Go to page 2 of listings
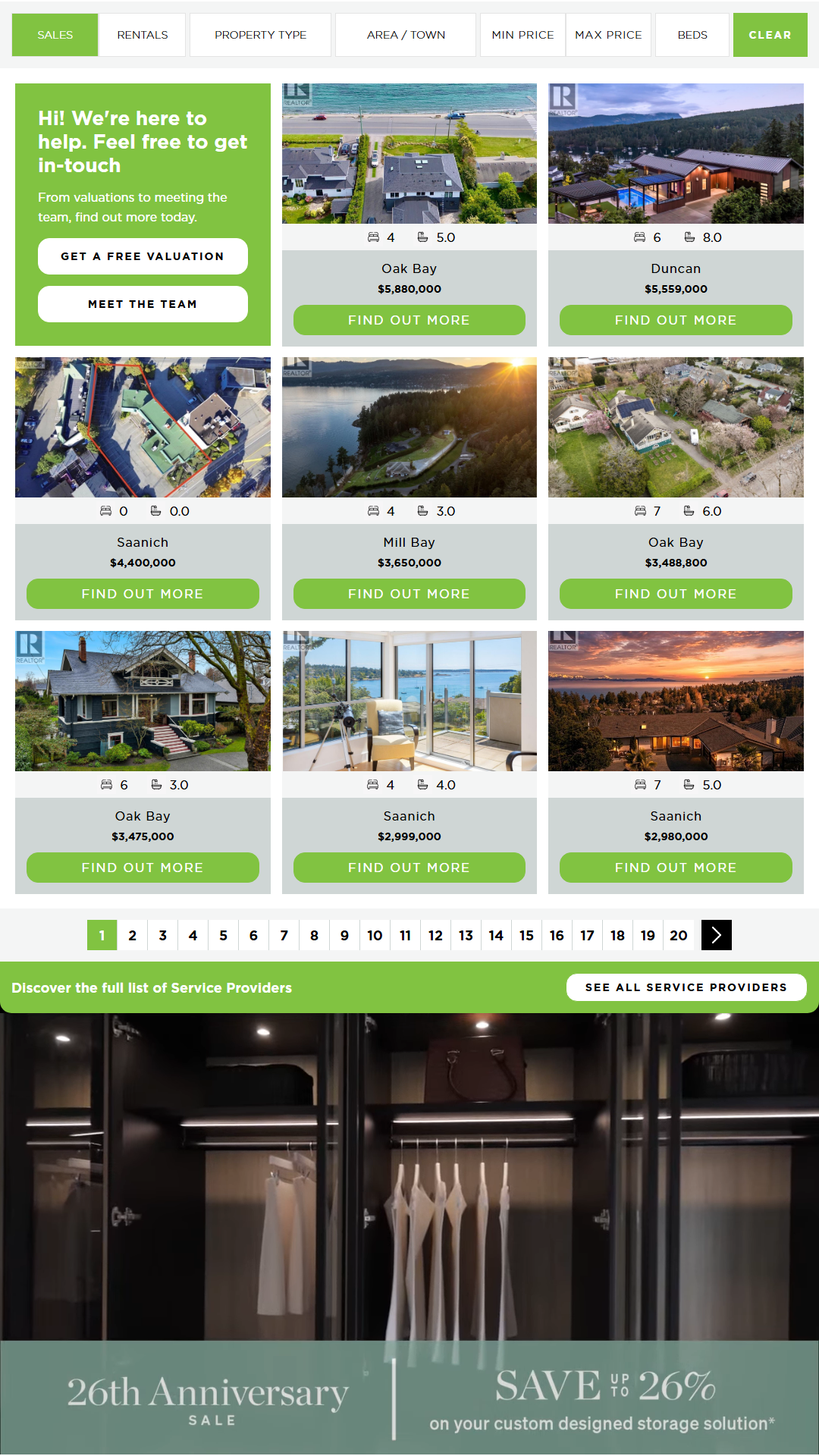Viewport: 819px width, 1456px height. click(x=132, y=935)
